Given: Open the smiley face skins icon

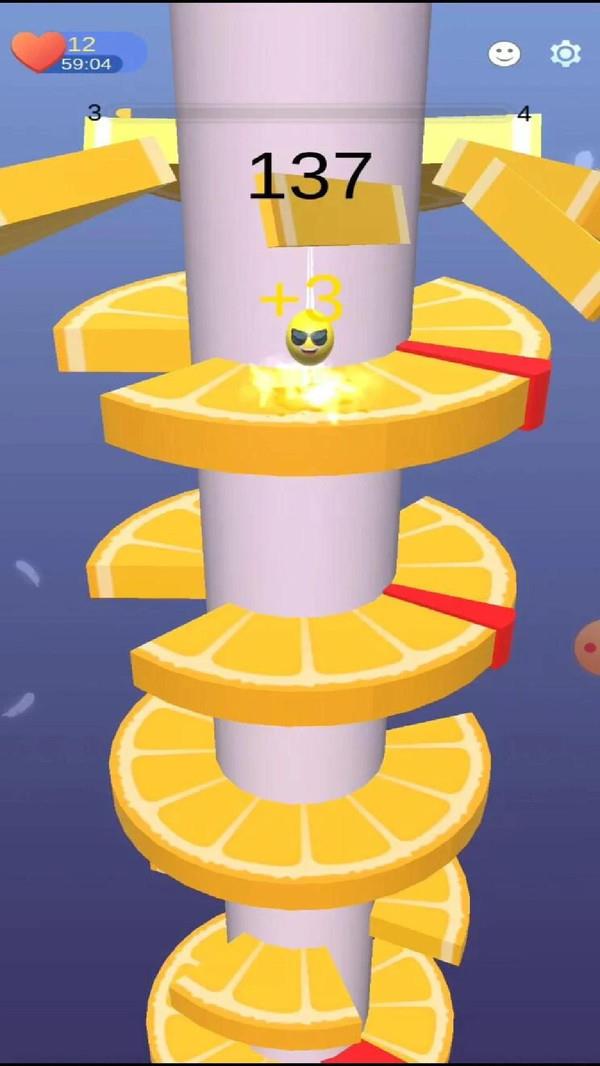Looking at the screenshot, I should (x=504, y=53).
